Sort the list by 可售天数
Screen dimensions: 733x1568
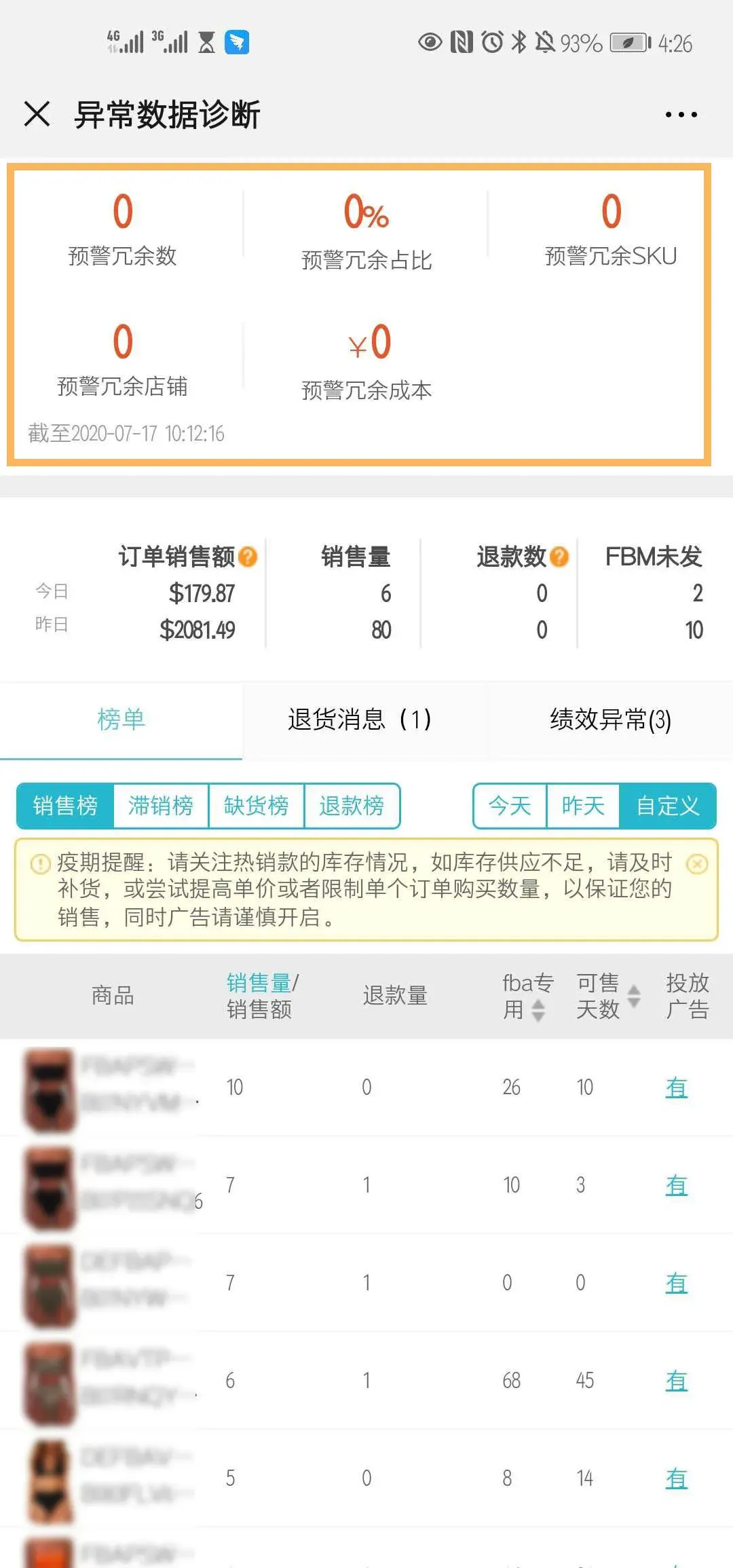(x=608, y=996)
